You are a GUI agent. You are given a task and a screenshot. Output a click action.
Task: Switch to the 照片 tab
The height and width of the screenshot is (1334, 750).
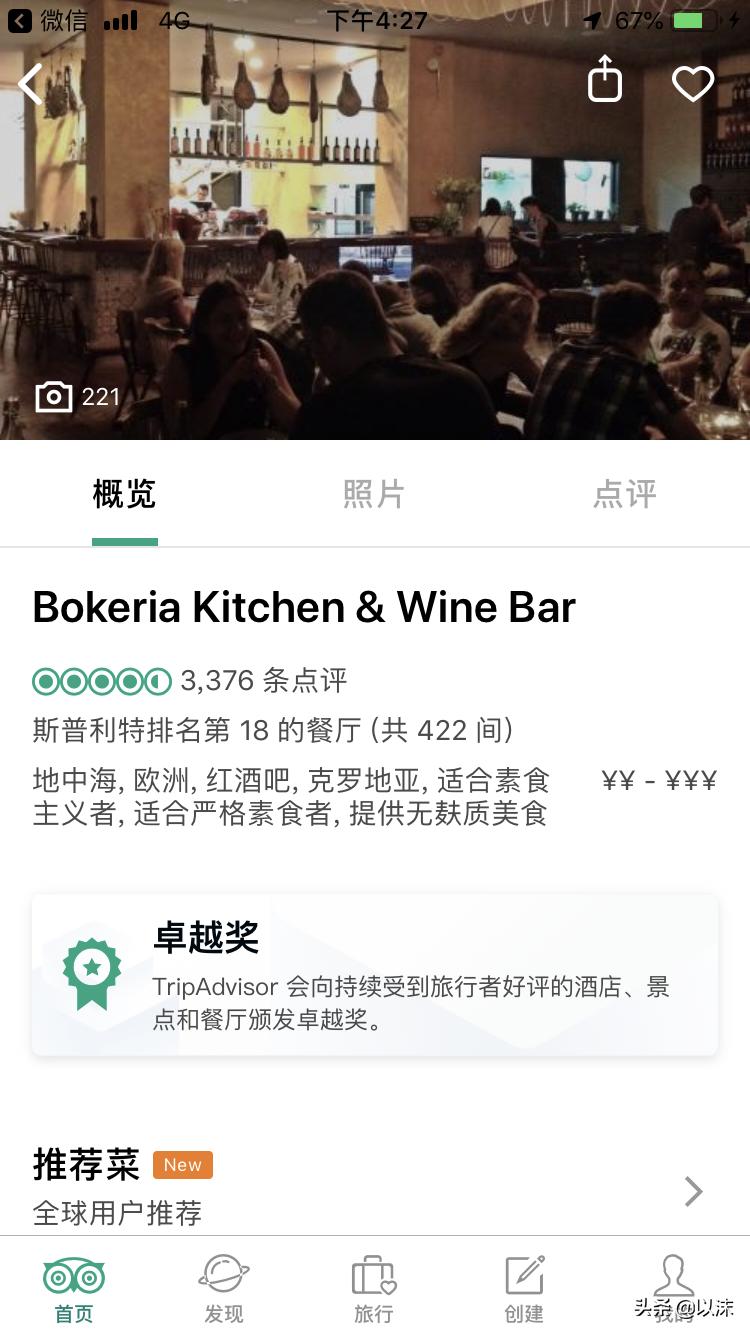374,495
